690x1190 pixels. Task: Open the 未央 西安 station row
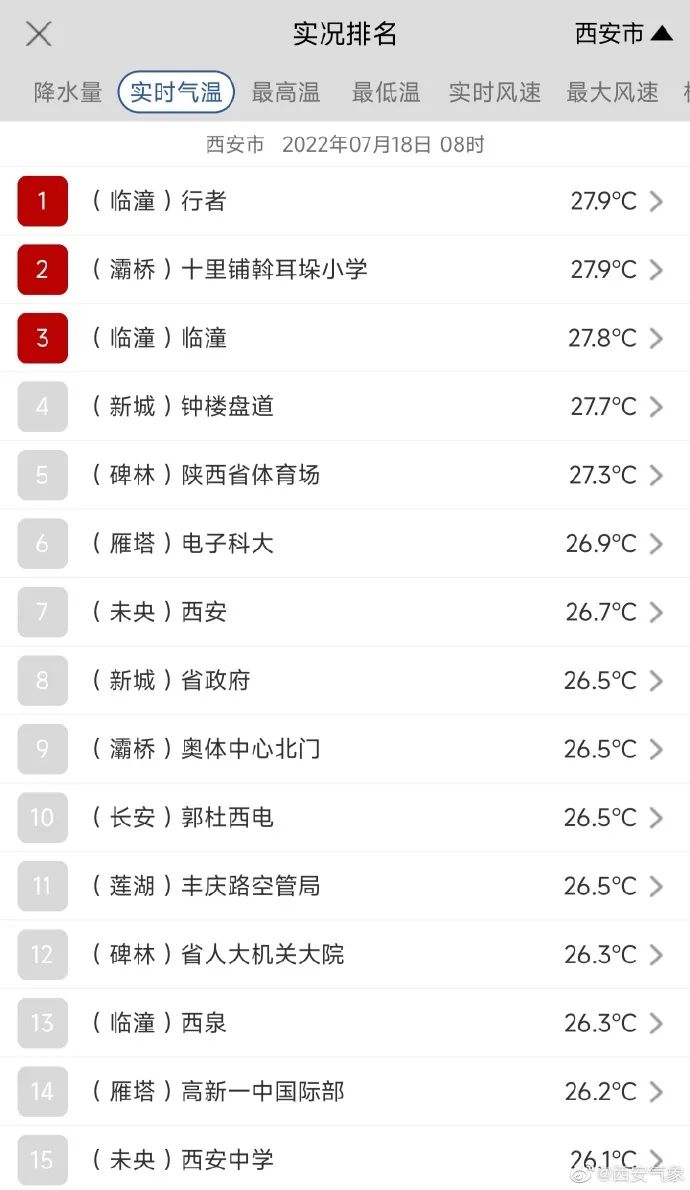[345, 612]
